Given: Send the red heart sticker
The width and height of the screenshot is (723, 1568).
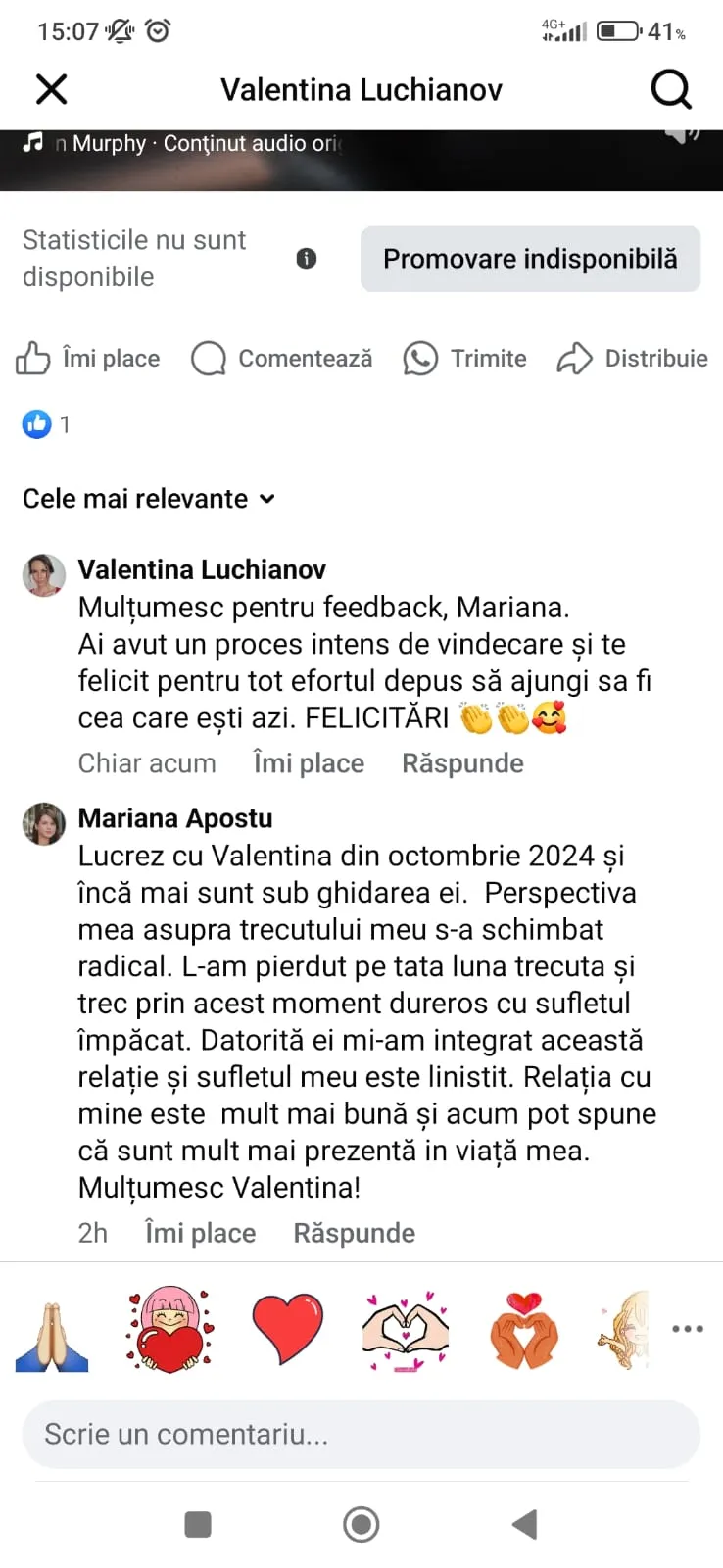Looking at the screenshot, I should coord(287,1329).
